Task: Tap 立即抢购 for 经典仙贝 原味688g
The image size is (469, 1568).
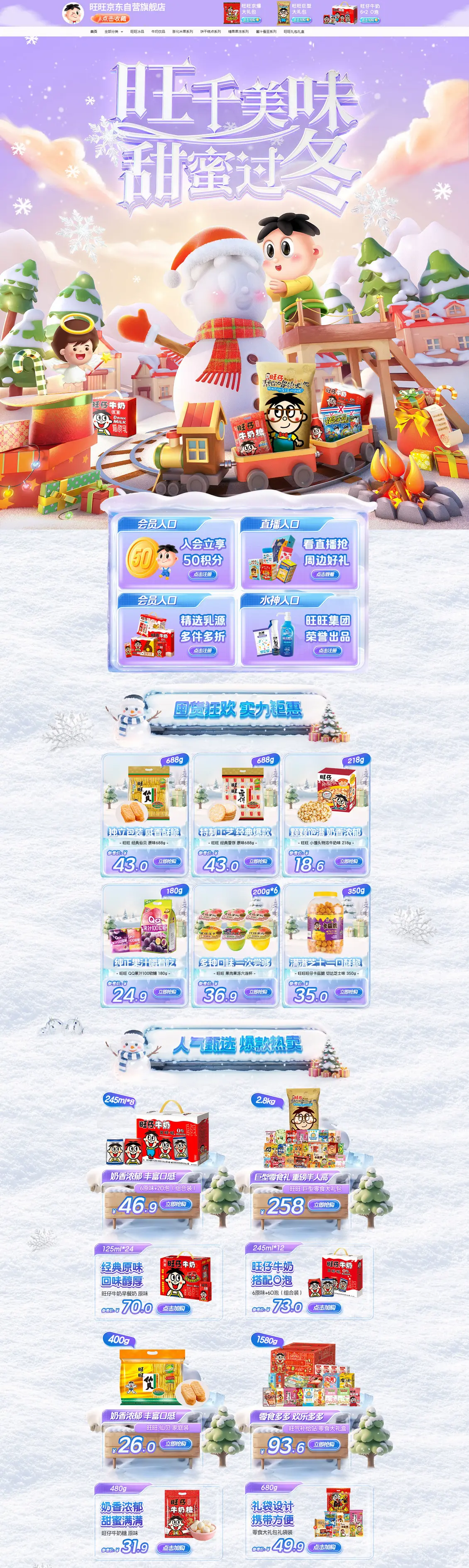Action: click(167, 861)
